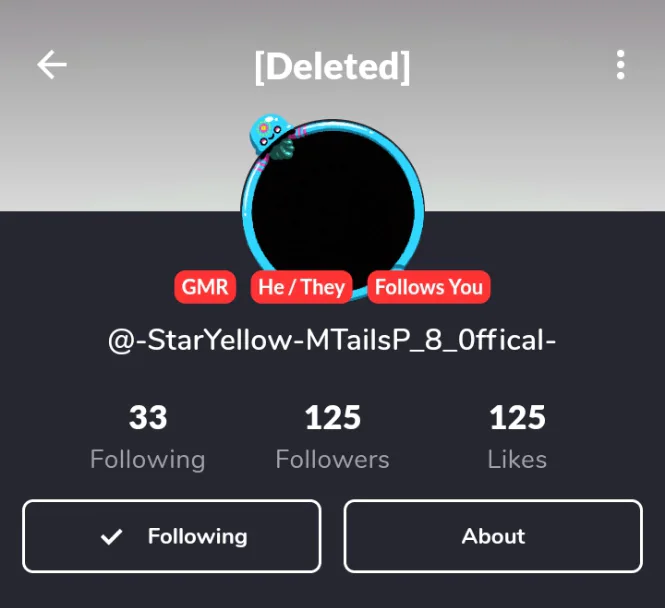View the 33 Following list
Screen dimensions: 665x608
(x=147, y=437)
